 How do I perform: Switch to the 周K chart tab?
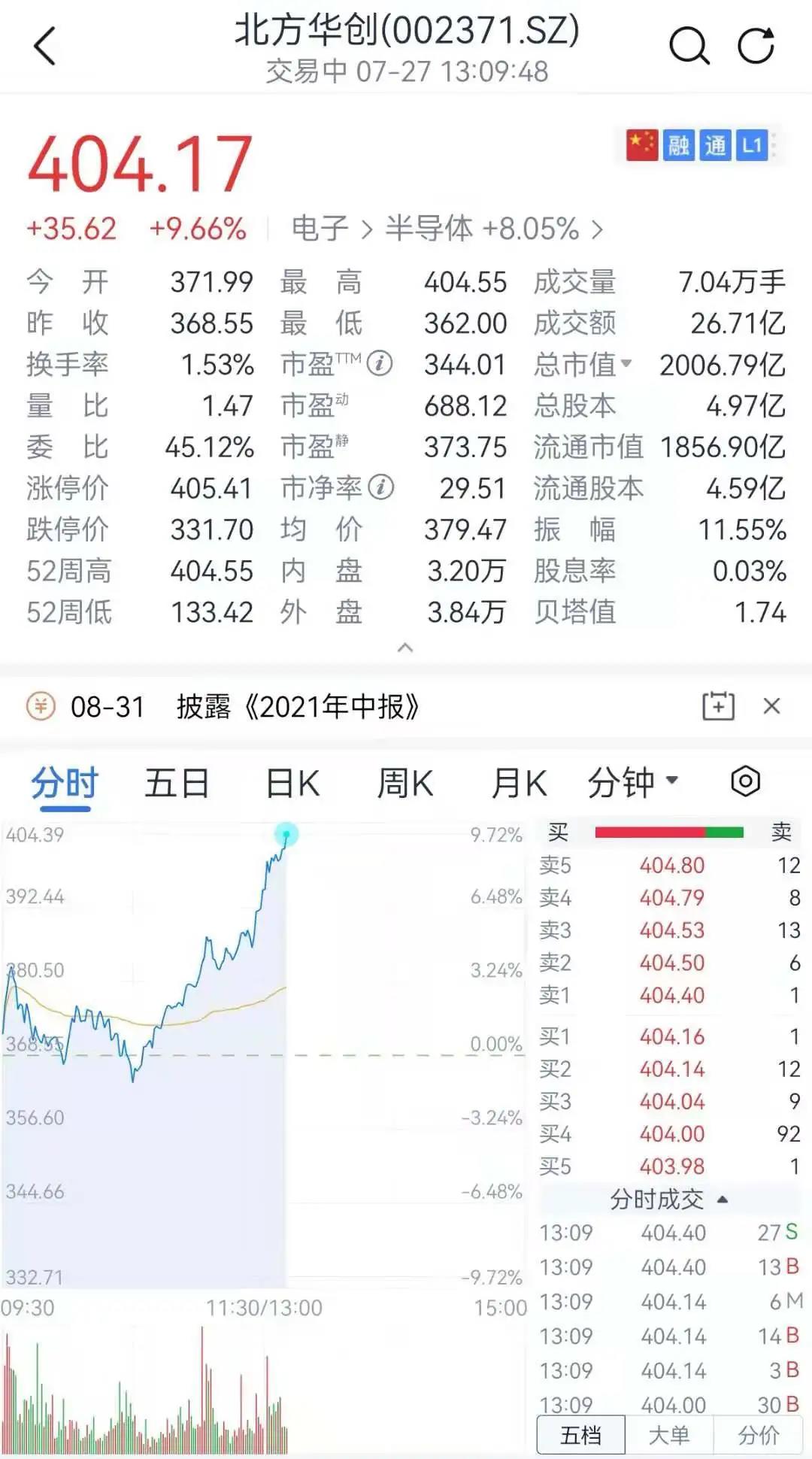point(405,783)
